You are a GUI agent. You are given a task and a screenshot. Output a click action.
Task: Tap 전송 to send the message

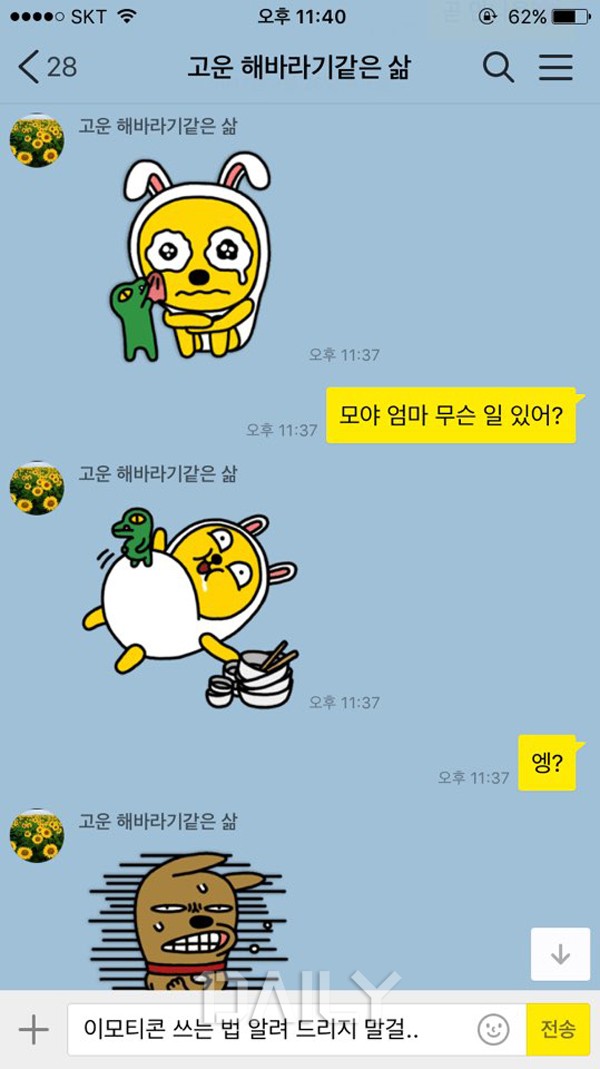558,1029
